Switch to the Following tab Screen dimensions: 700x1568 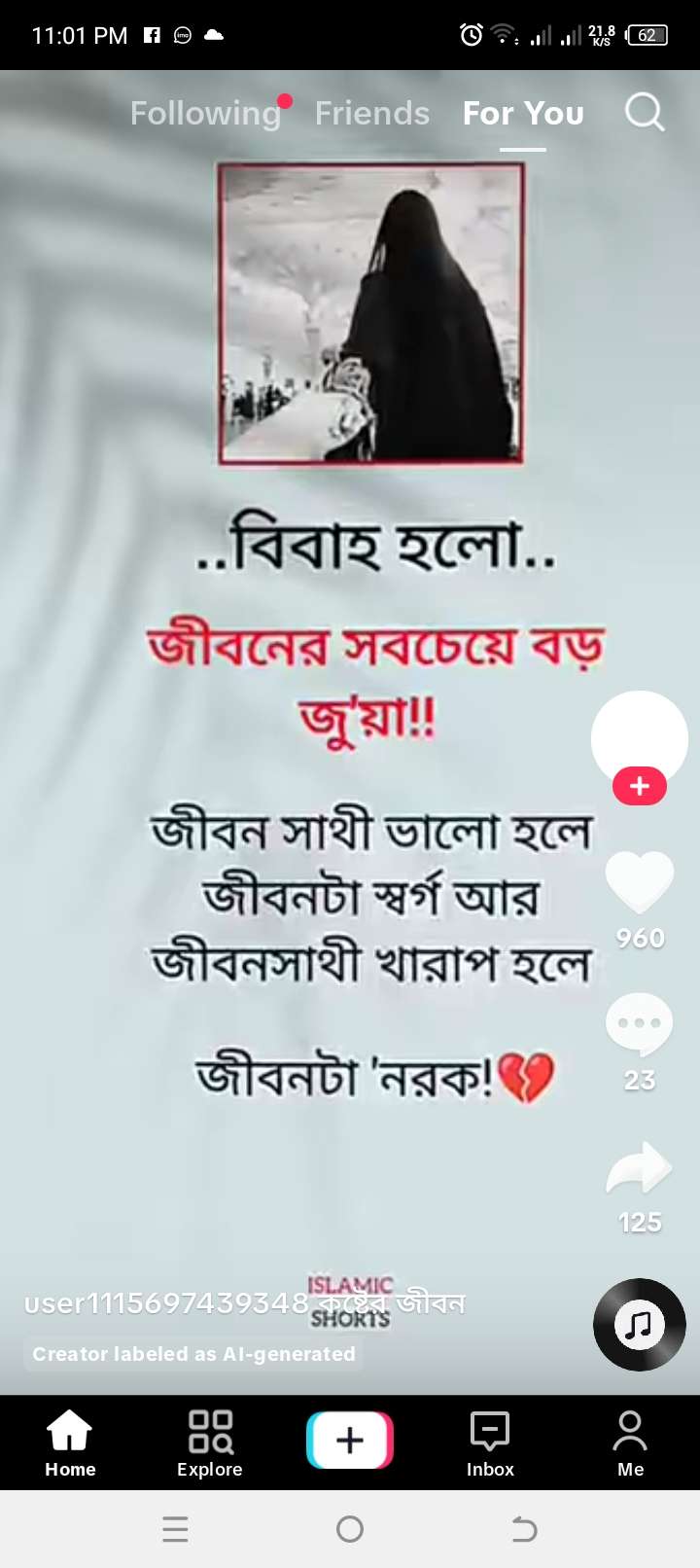click(x=206, y=114)
